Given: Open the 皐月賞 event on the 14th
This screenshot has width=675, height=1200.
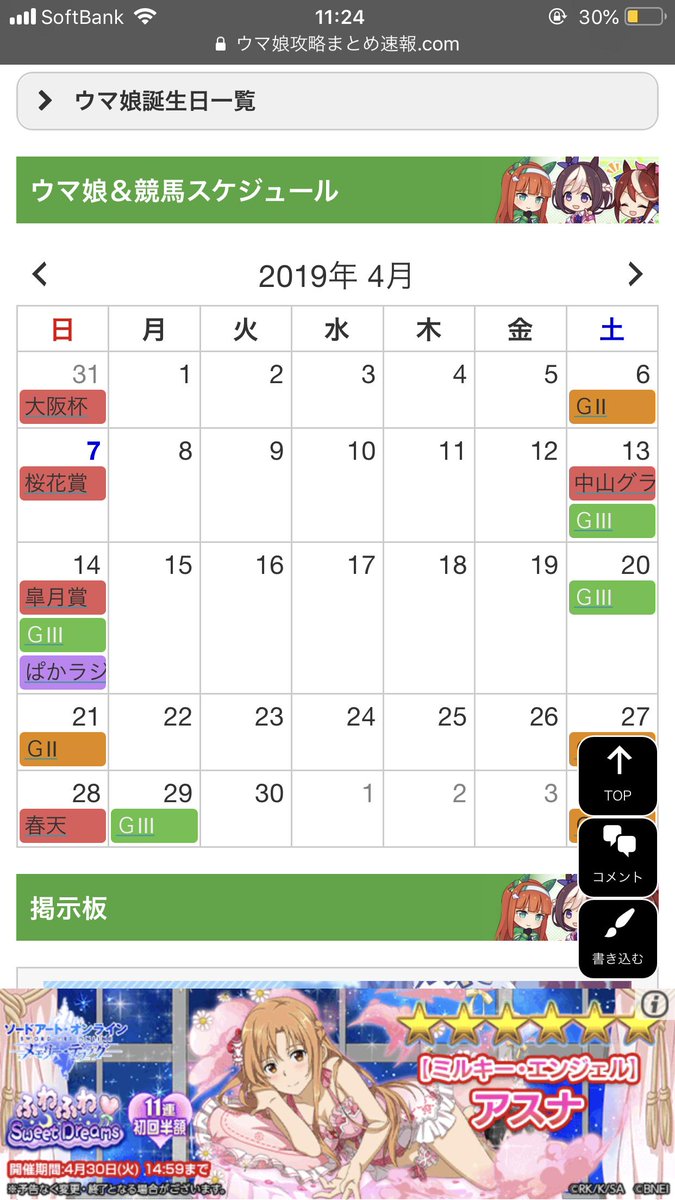Looking at the screenshot, I should 62,598.
